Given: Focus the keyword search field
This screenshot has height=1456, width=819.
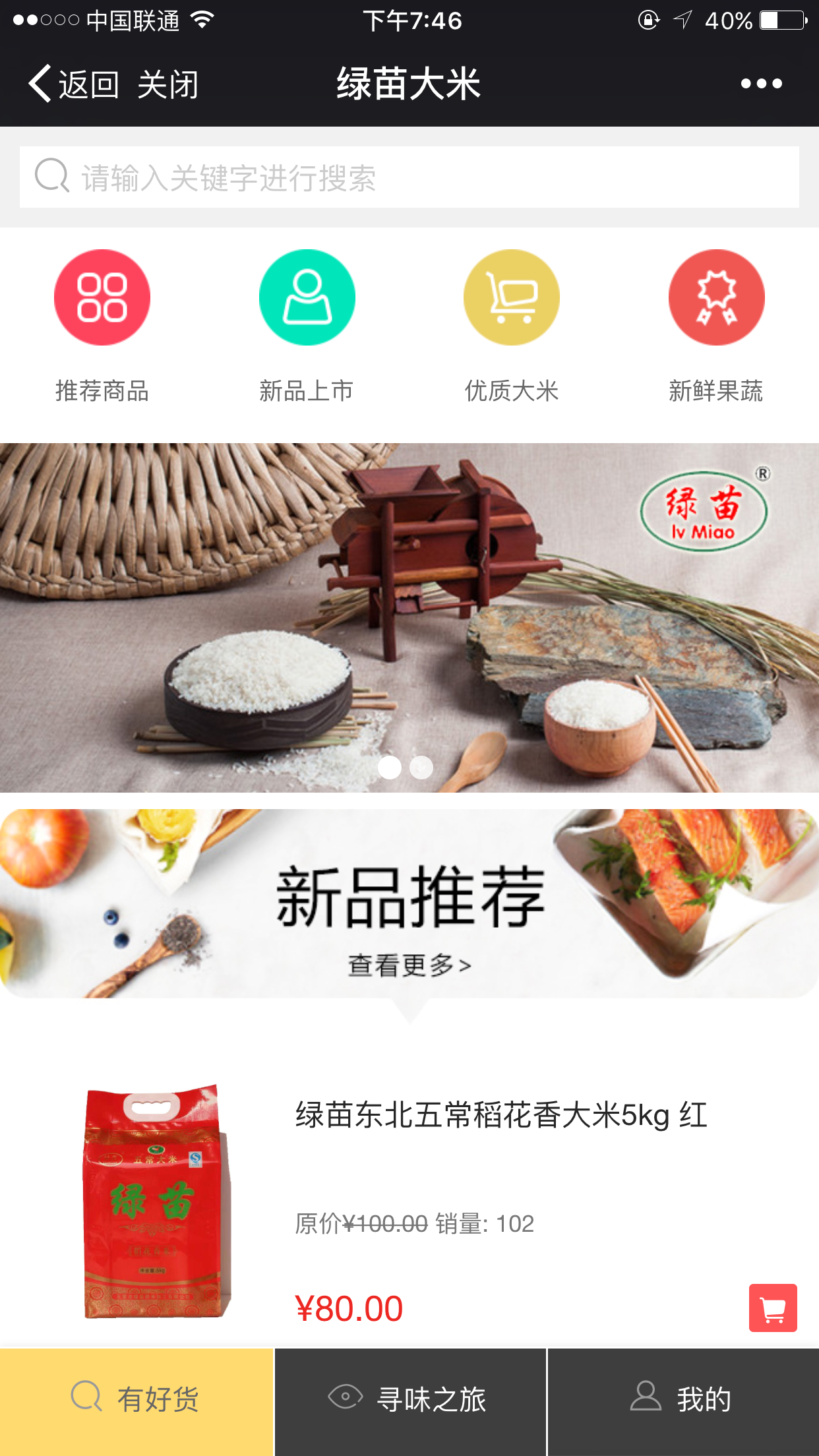Looking at the screenshot, I should tap(409, 177).
